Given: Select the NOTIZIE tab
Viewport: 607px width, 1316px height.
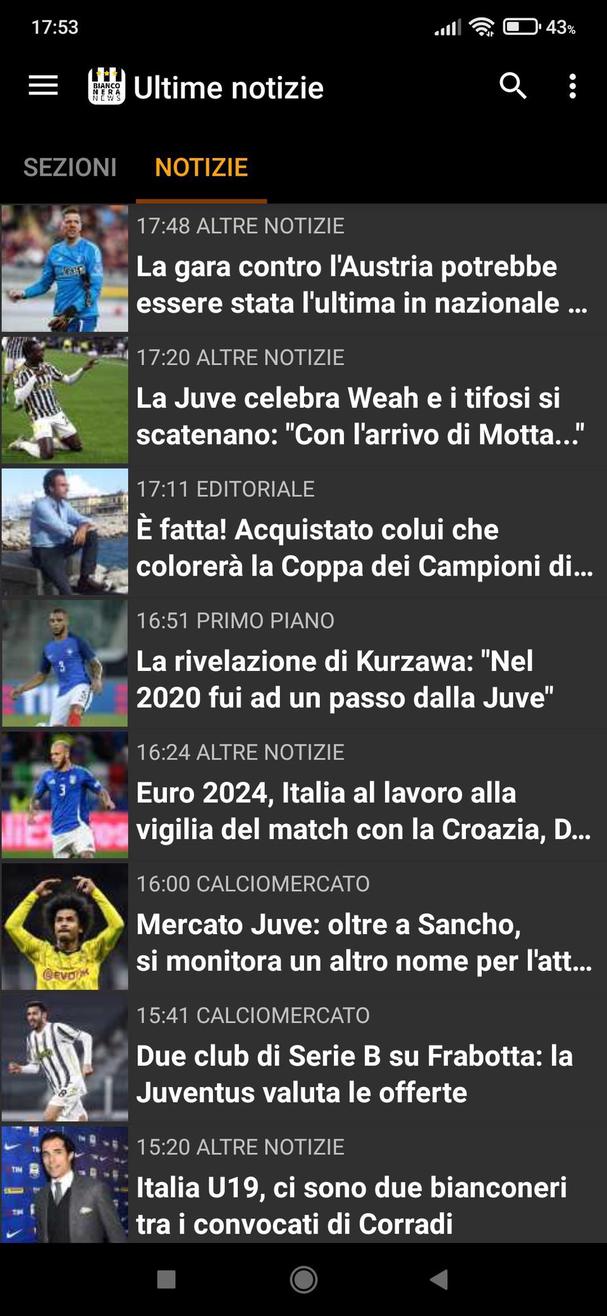Looking at the screenshot, I should (x=201, y=167).
